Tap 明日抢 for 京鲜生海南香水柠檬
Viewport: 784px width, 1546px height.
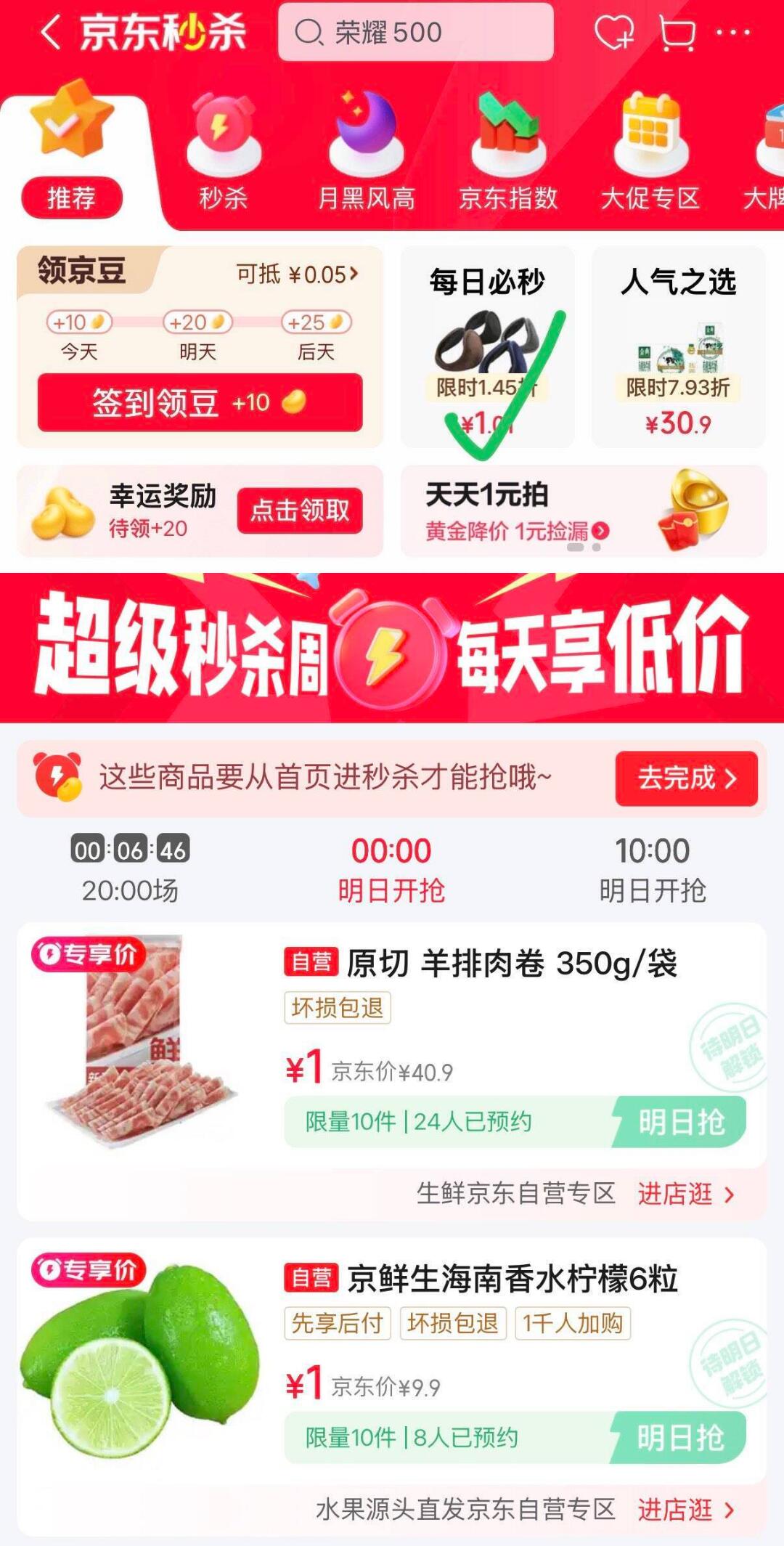pyautogui.click(x=680, y=1437)
